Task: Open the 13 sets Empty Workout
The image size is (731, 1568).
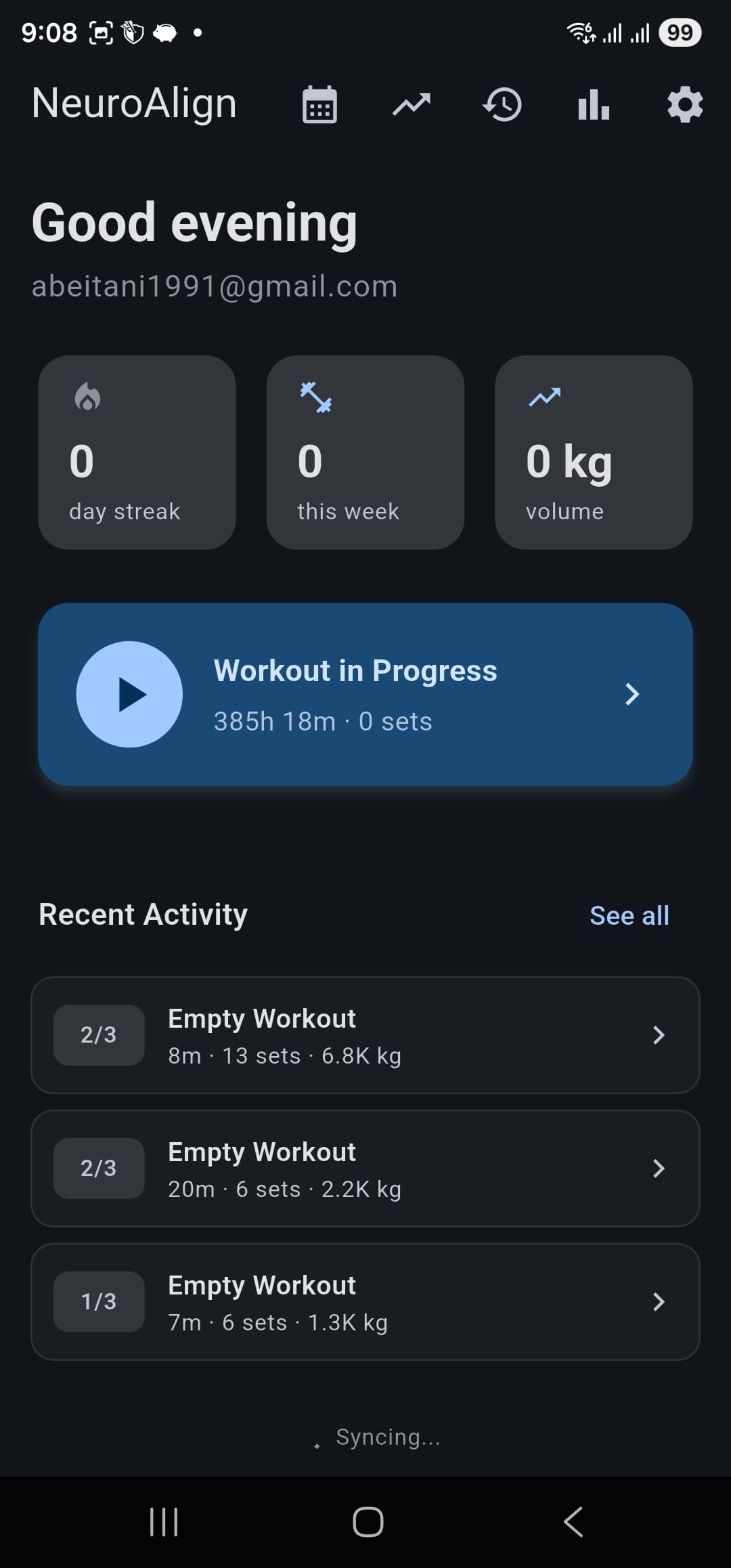Action: click(365, 1035)
